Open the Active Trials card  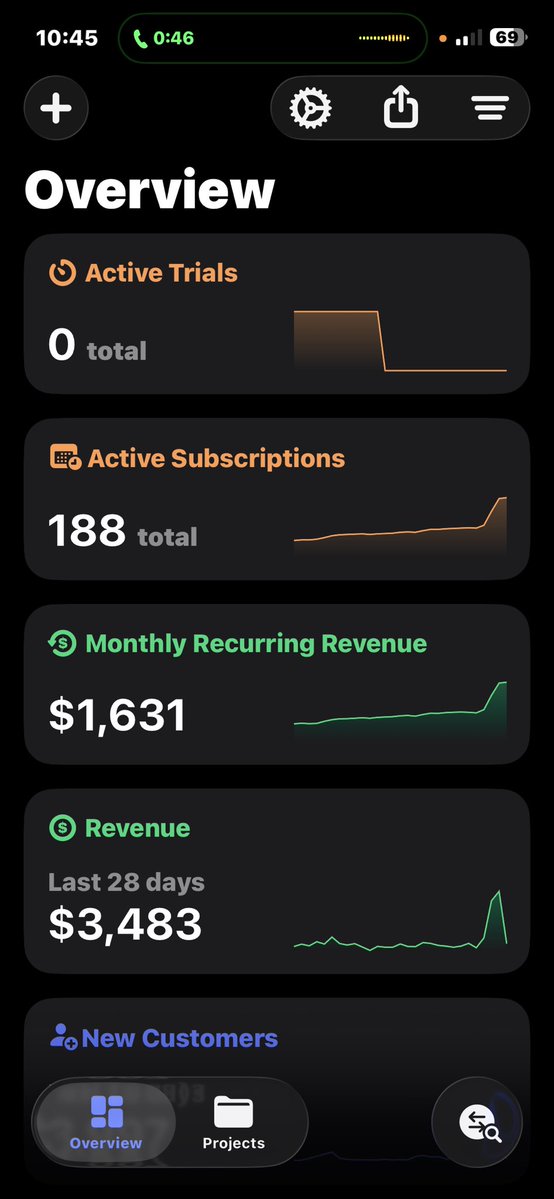point(277,314)
